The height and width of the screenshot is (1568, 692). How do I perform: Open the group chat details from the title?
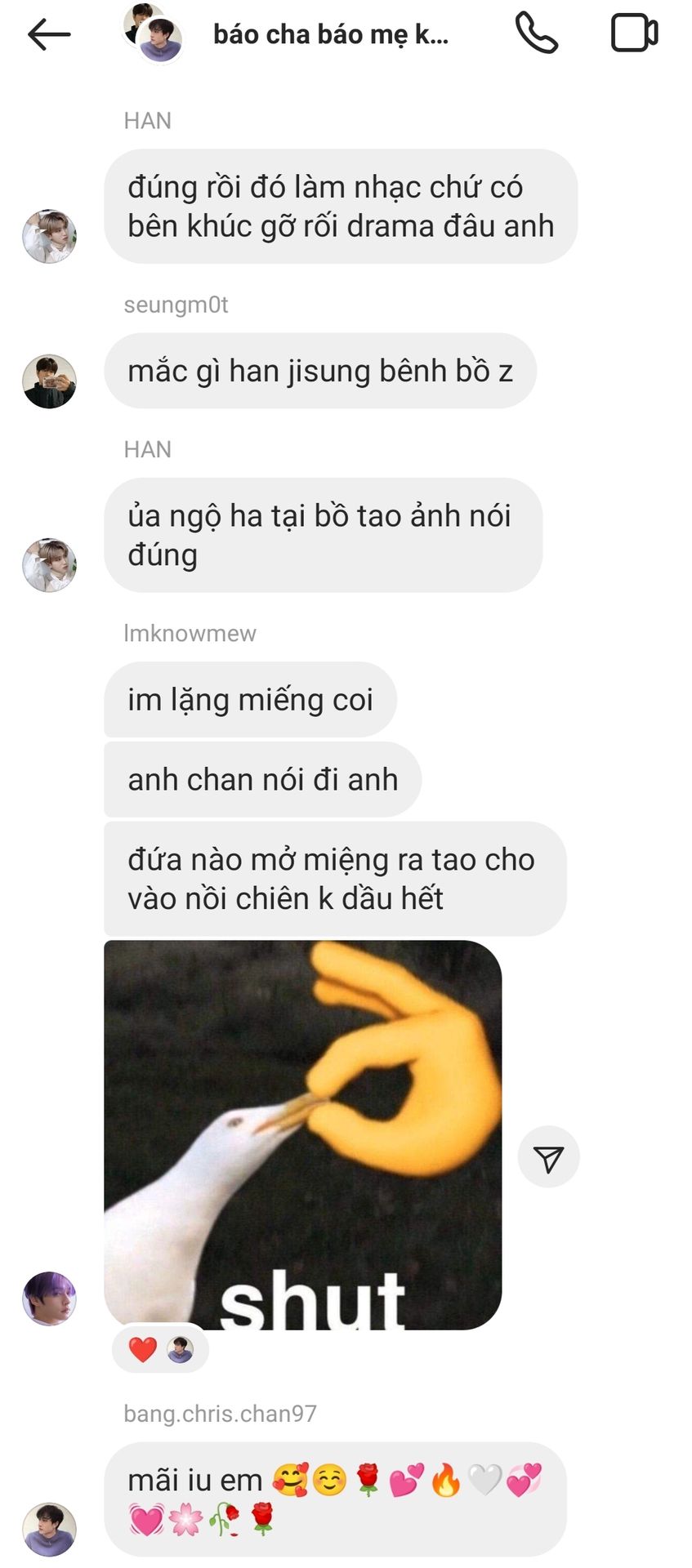pyautogui.click(x=331, y=34)
